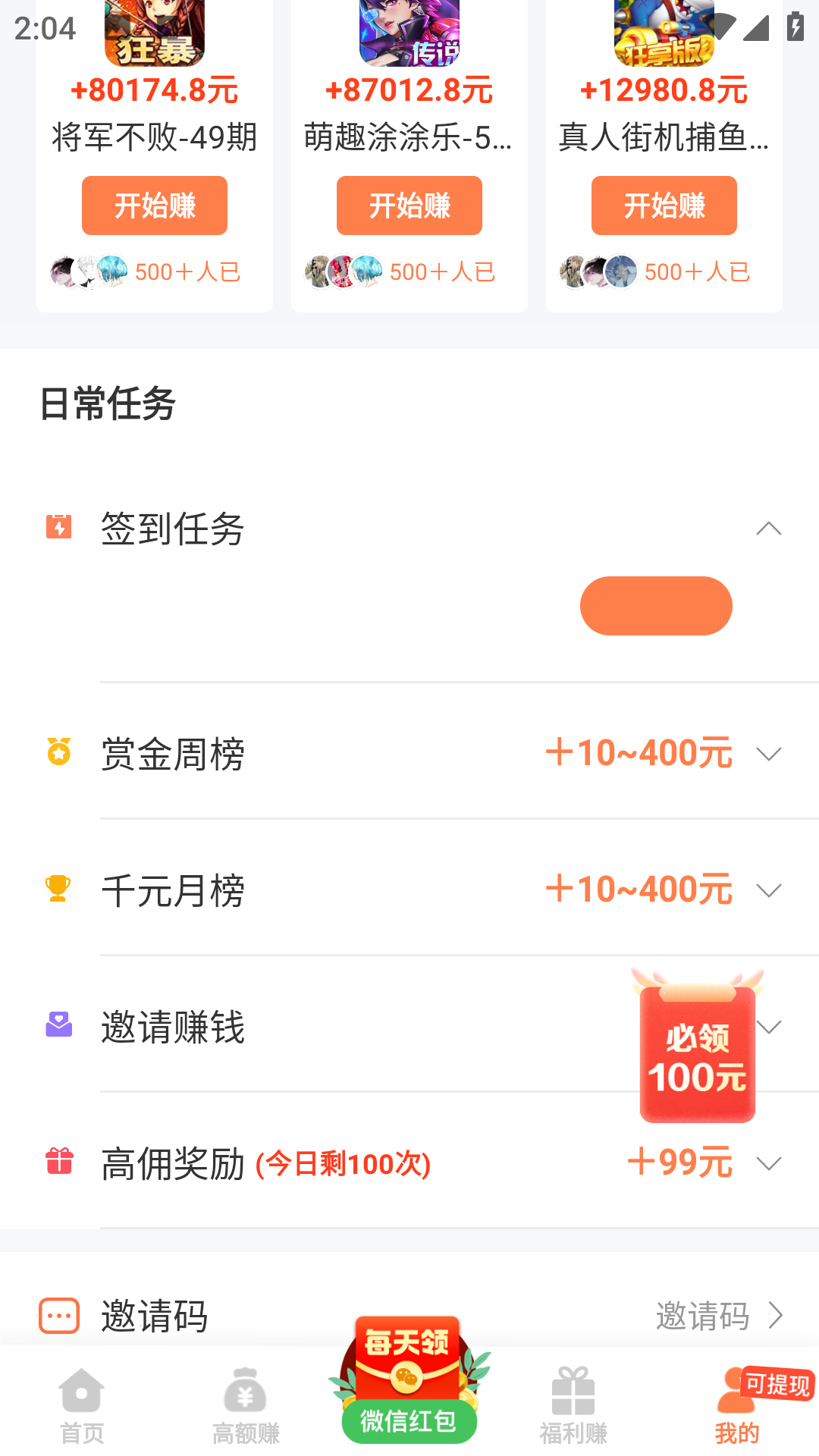Select the 高佣奖励 gift icon
The height and width of the screenshot is (1456, 819).
pos(59,1162)
